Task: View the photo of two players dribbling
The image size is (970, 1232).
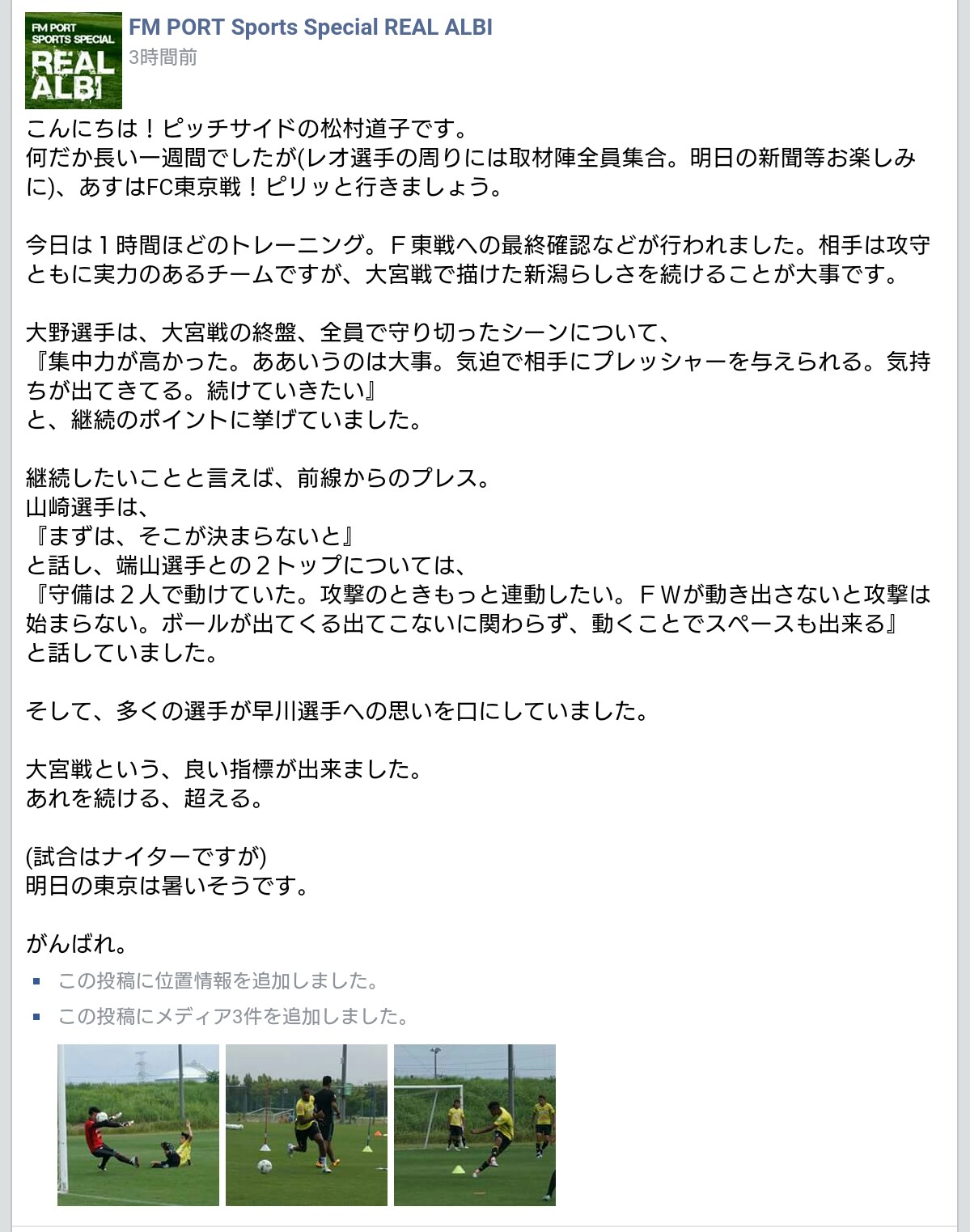Action: pyautogui.click(x=306, y=1124)
